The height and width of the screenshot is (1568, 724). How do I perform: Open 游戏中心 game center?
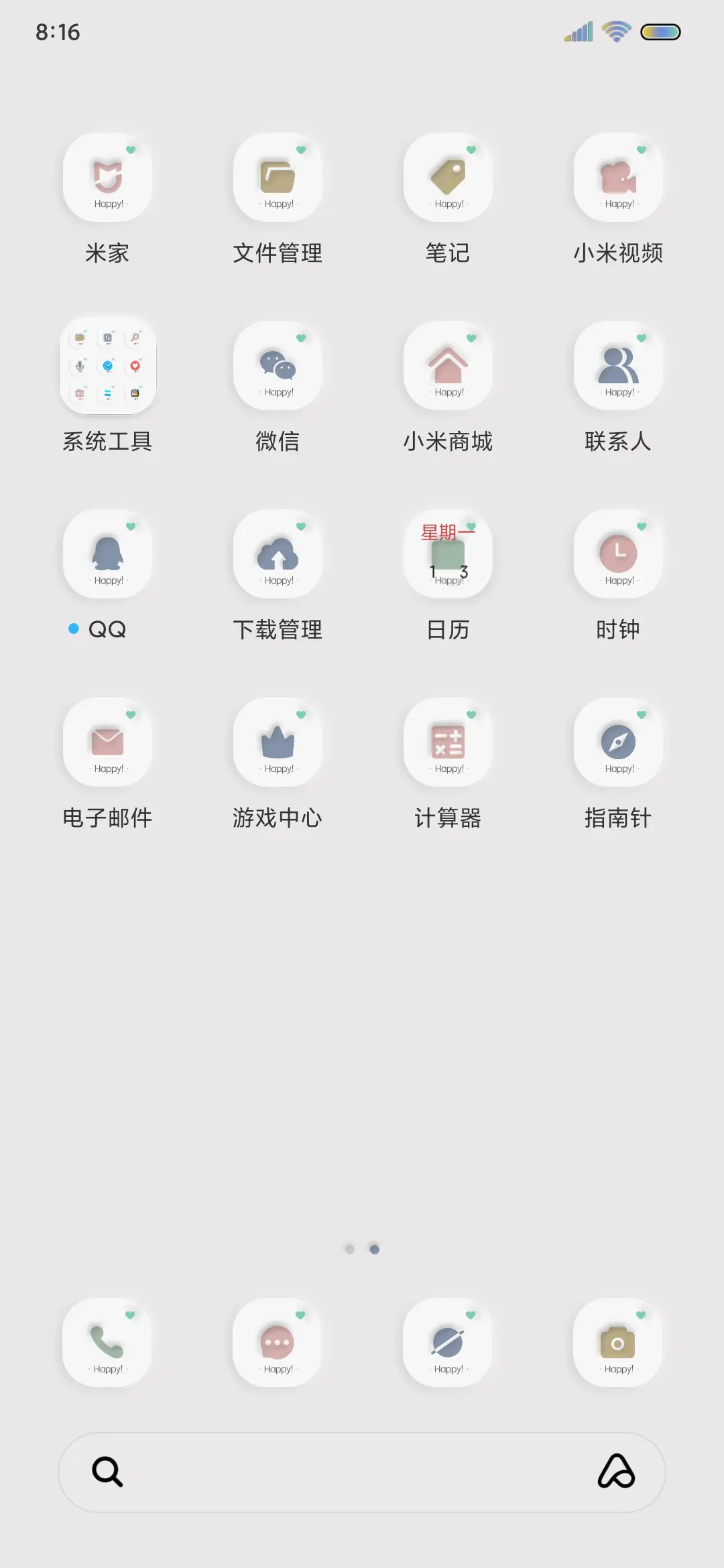click(278, 742)
